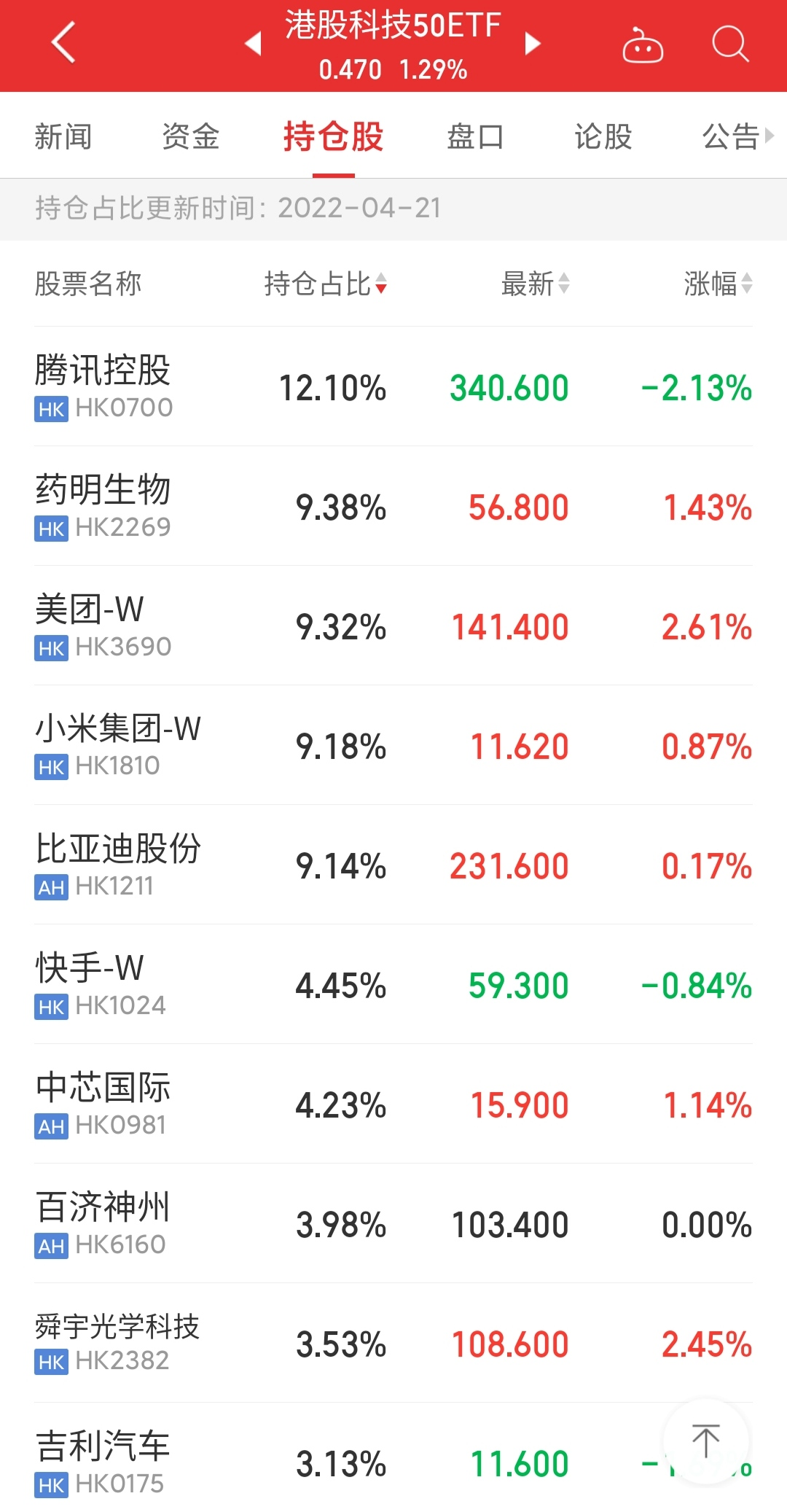Switch to previous stock with left triangle
Viewport: 787px width, 1512px height.
(254, 43)
